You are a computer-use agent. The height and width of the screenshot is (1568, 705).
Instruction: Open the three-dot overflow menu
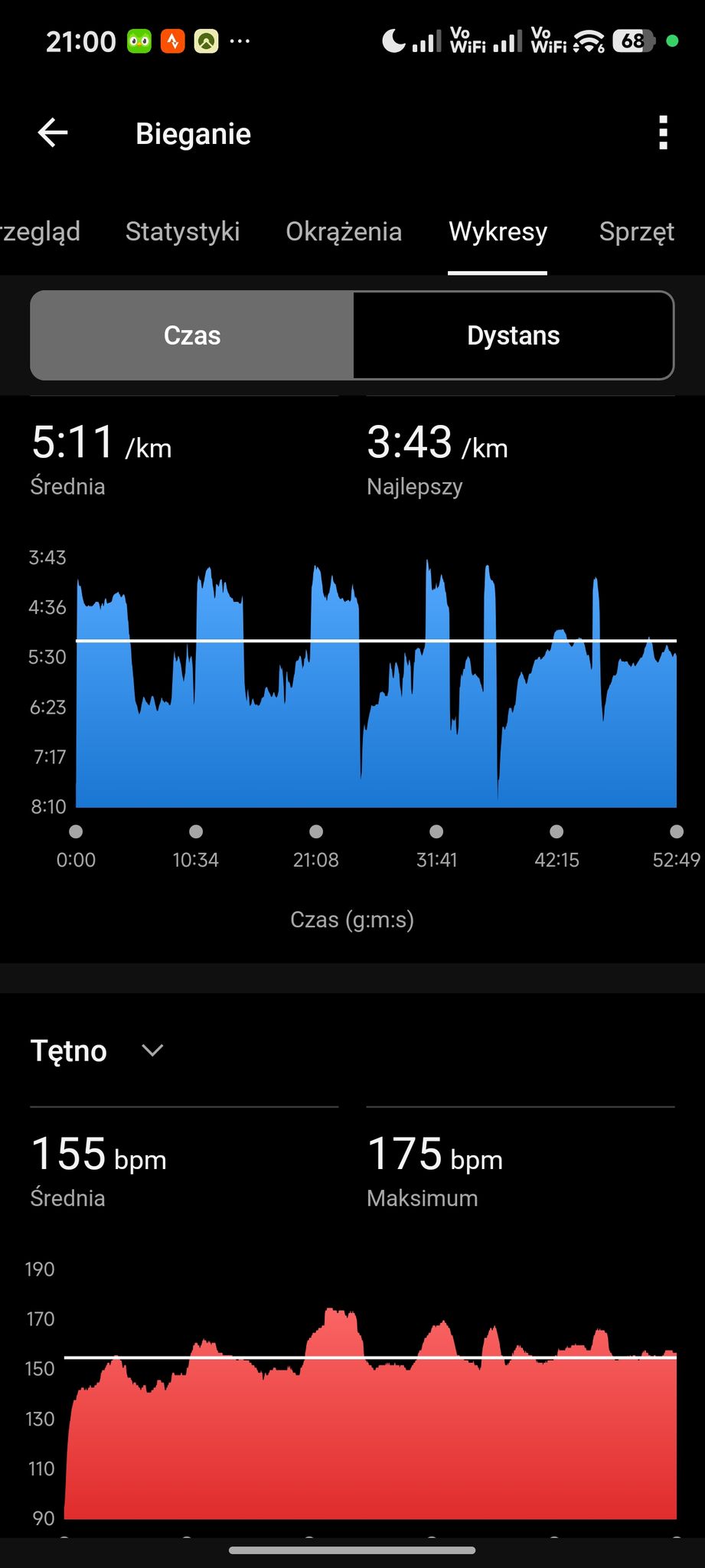point(663,133)
